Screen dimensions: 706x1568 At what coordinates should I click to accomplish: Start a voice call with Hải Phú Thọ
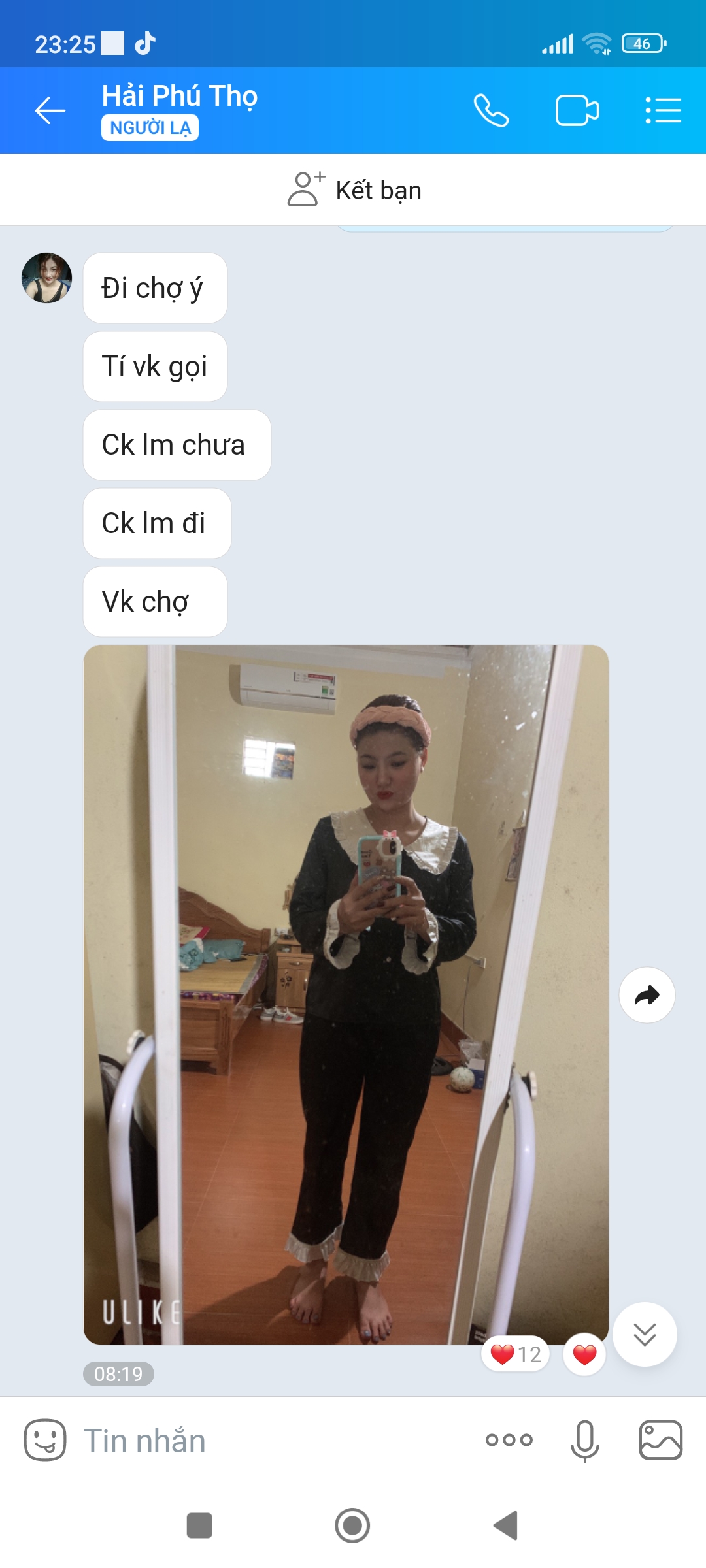491,110
